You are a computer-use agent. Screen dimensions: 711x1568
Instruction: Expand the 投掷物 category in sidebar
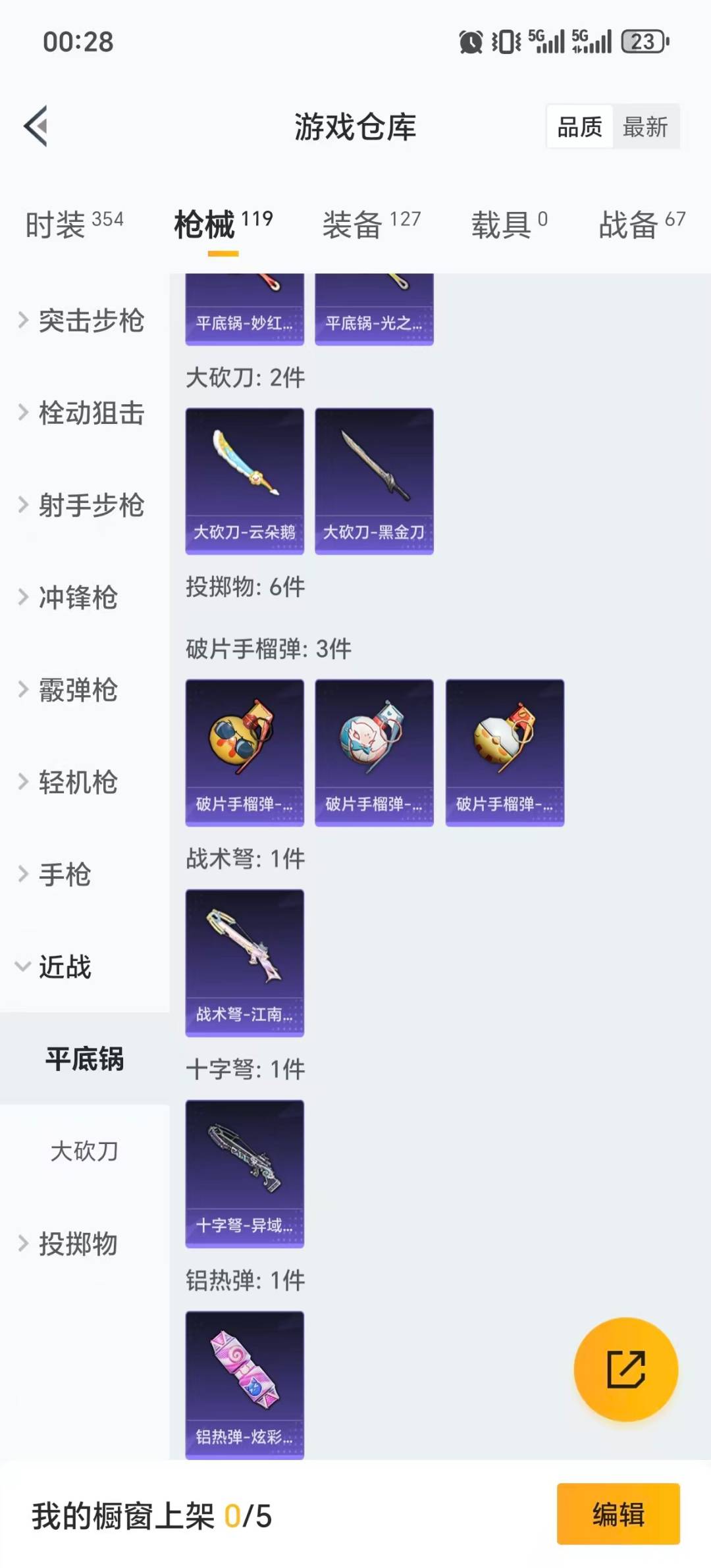79,1244
